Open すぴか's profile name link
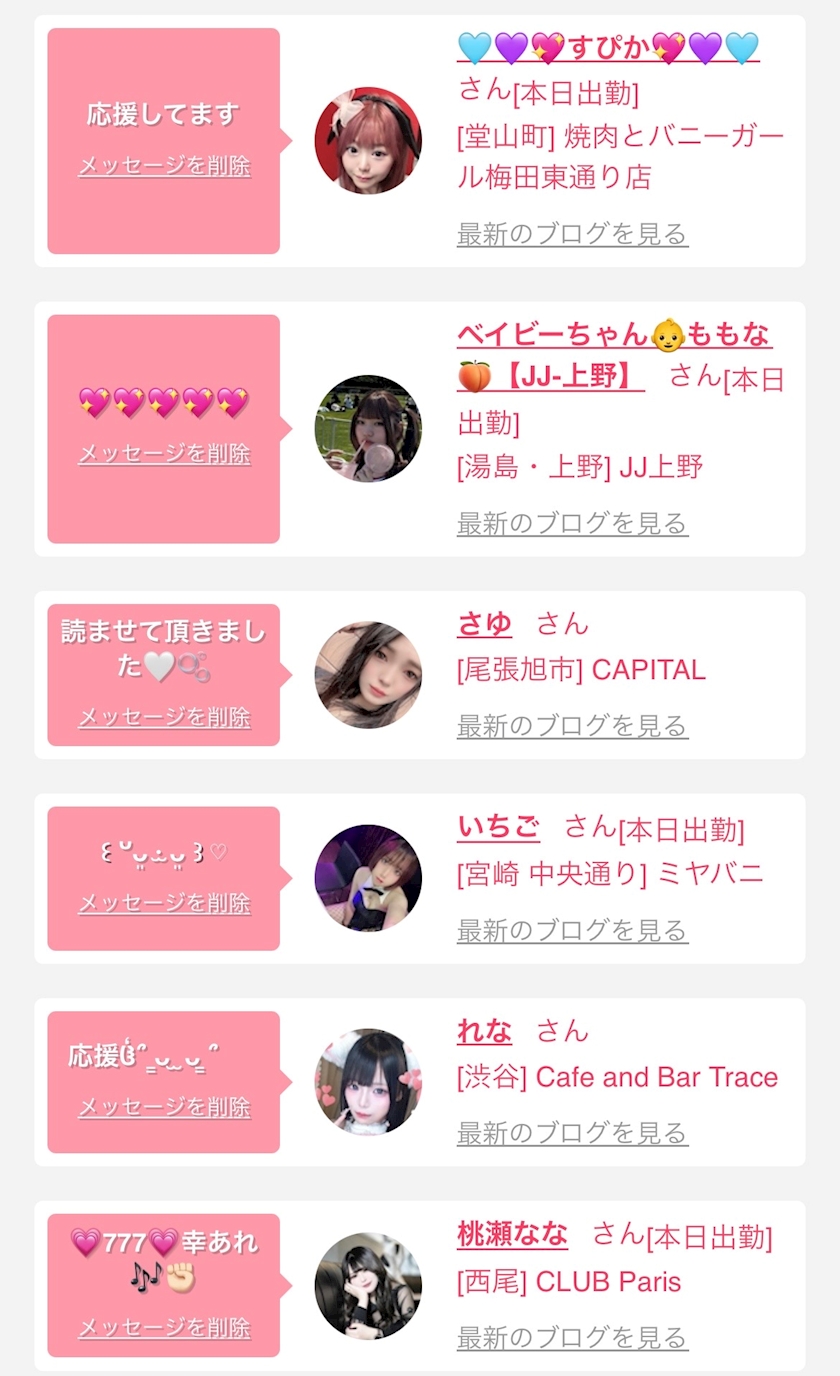 (608, 47)
